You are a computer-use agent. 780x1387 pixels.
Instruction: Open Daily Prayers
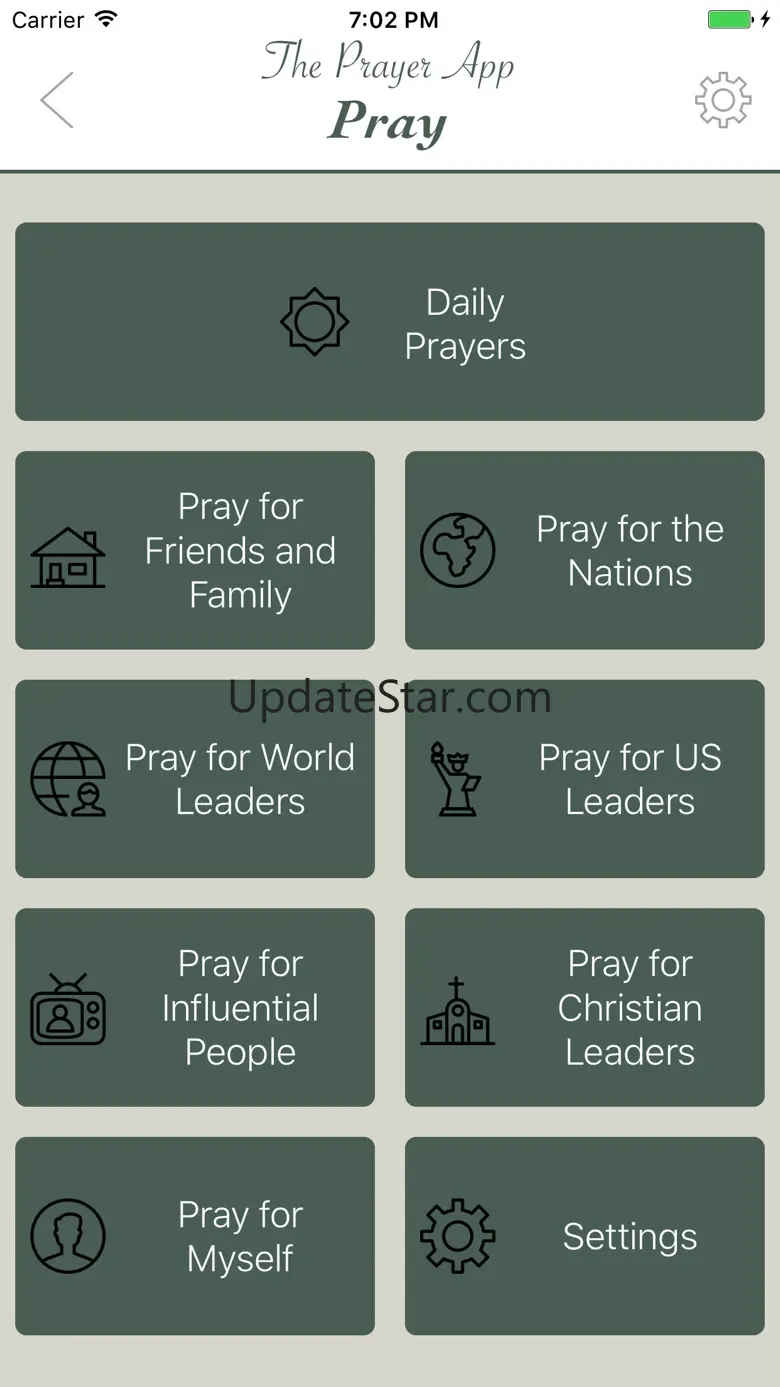(390, 322)
